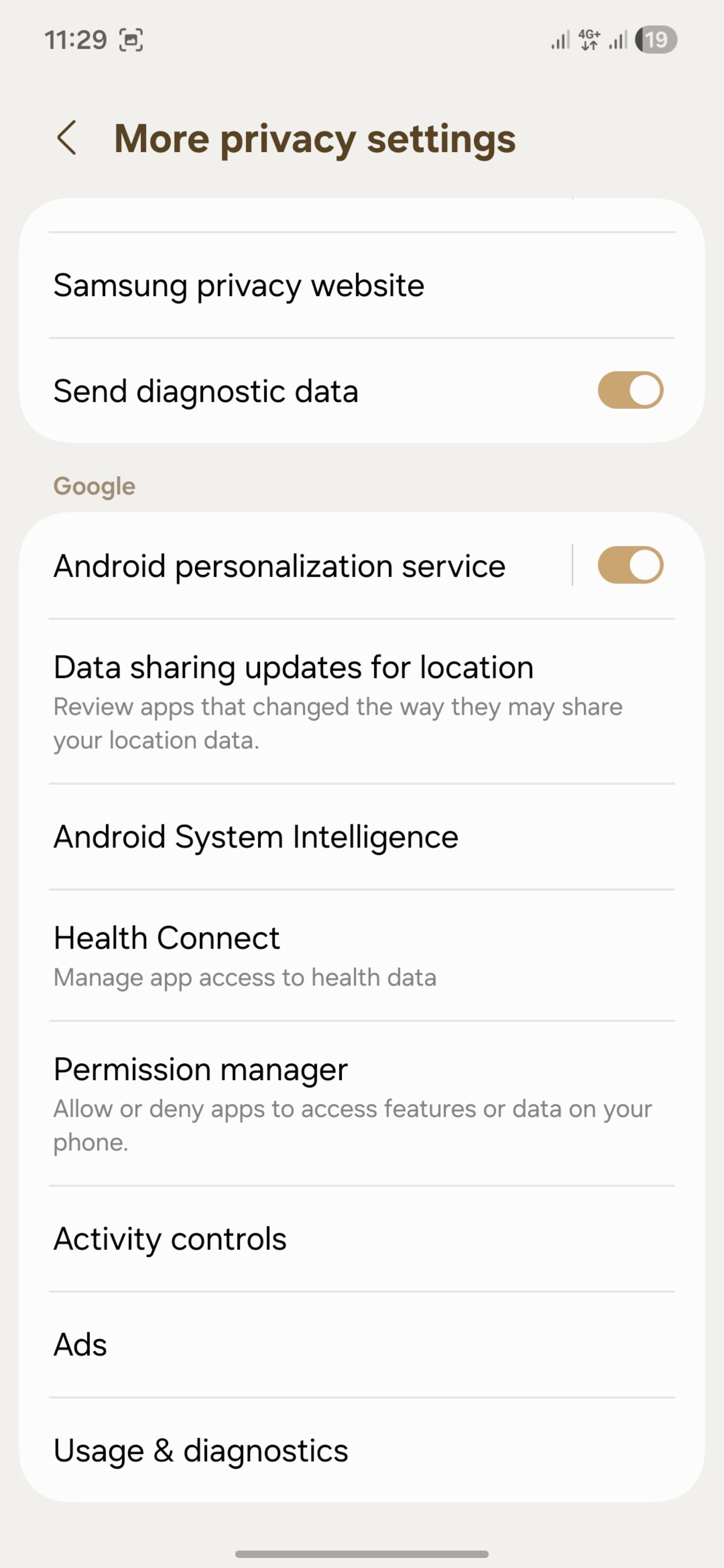Select the Ads row

click(80, 1344)
